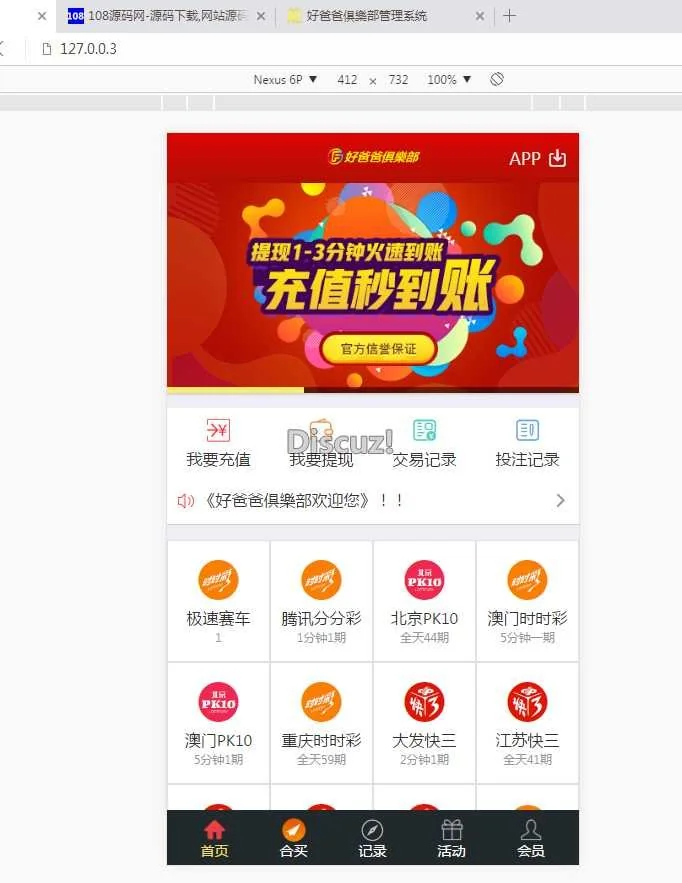Viewport: 682px width, 883px height.
Task: Open the 澳门时时彩 game
Action: [x=527, y=600]
